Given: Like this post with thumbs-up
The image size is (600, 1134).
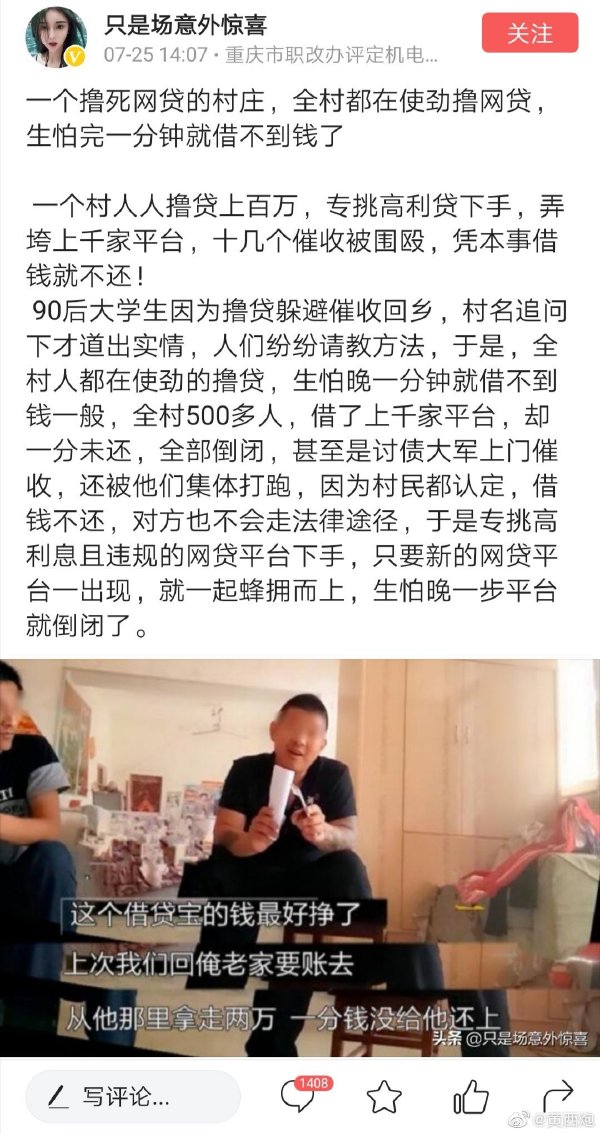Looking at the screenshot, I should [x=470, y=1097].
